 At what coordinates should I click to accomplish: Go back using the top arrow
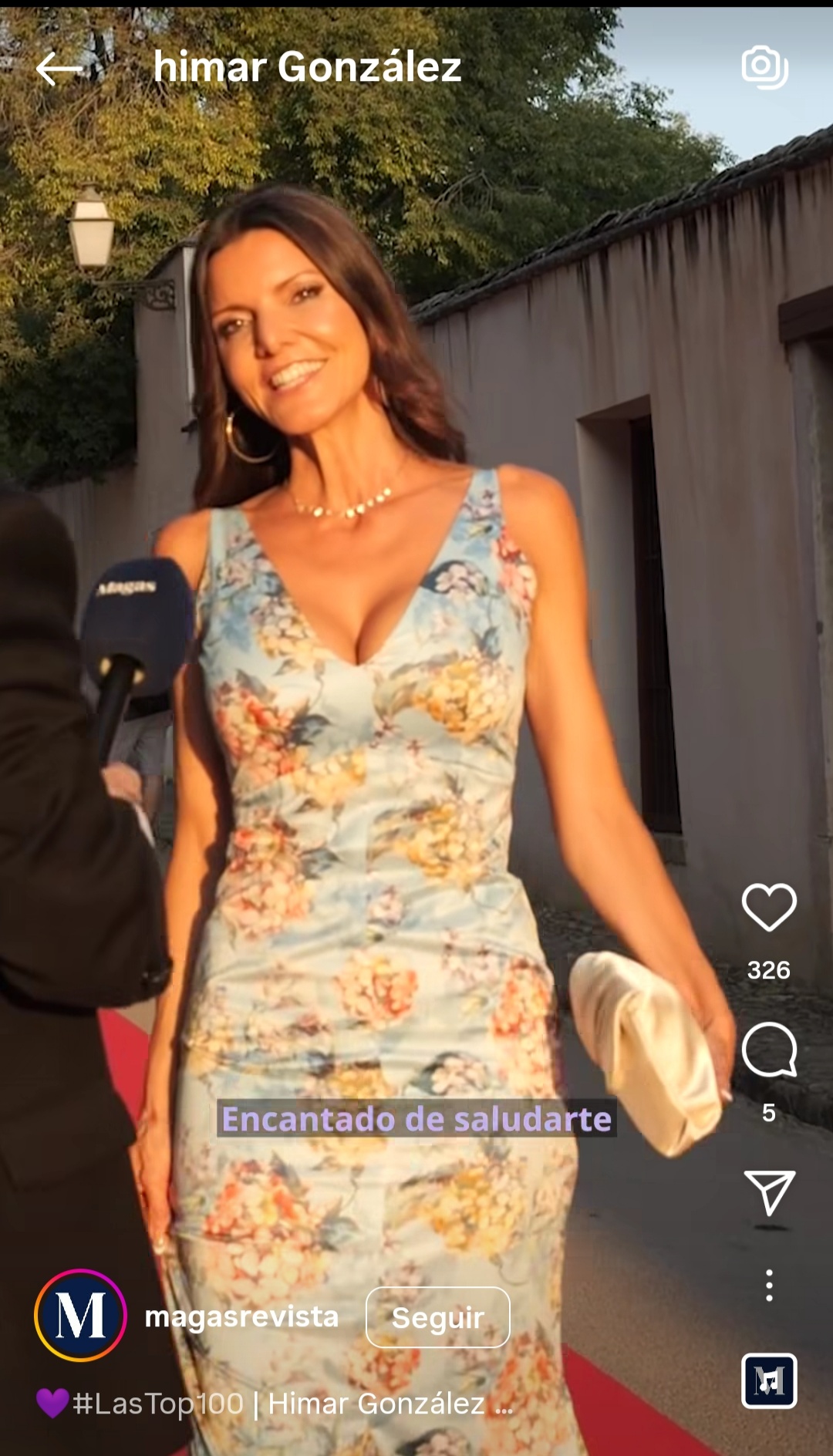point(59,69)
